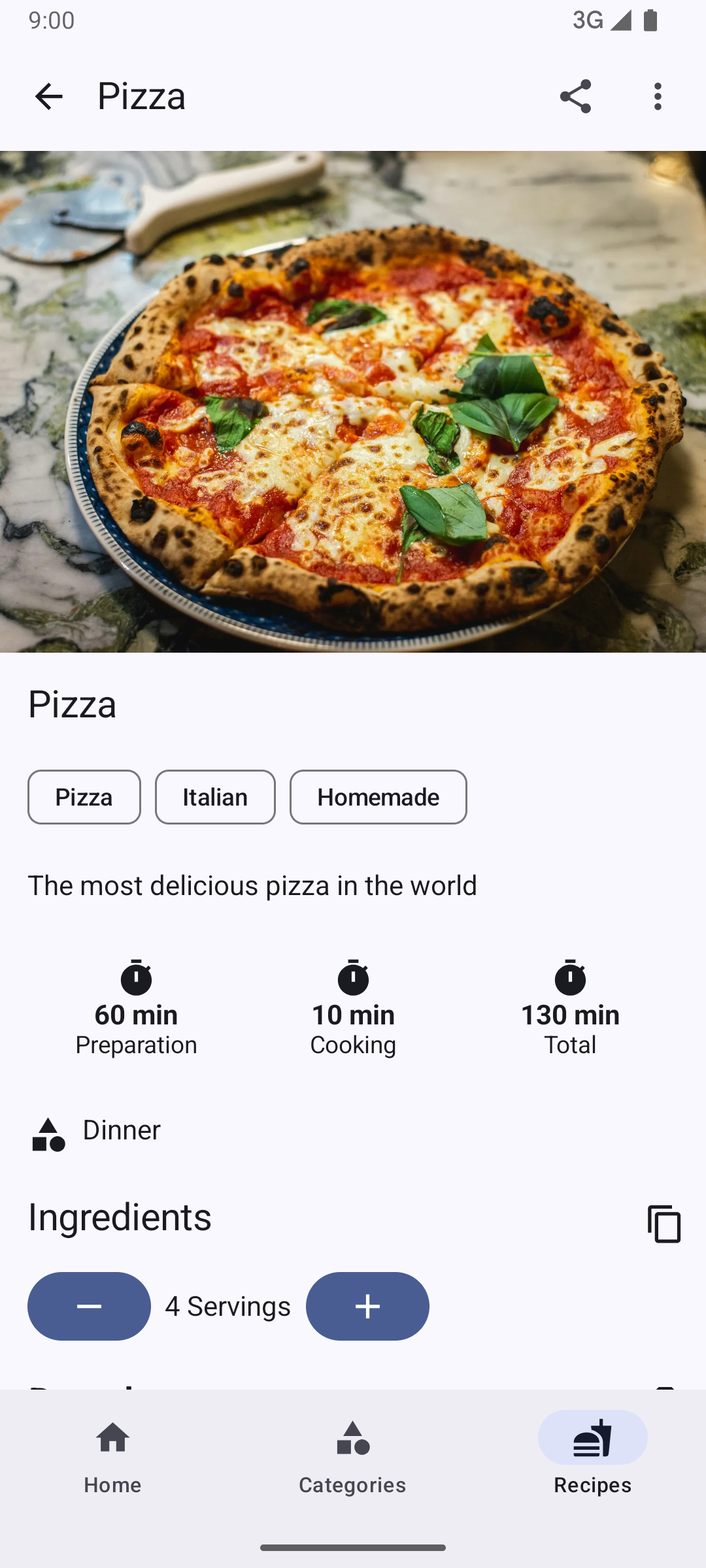Open the more options overflow menu
This screenshot has height=1568, width=706.
pyautogui.click(x=658, y=97)
